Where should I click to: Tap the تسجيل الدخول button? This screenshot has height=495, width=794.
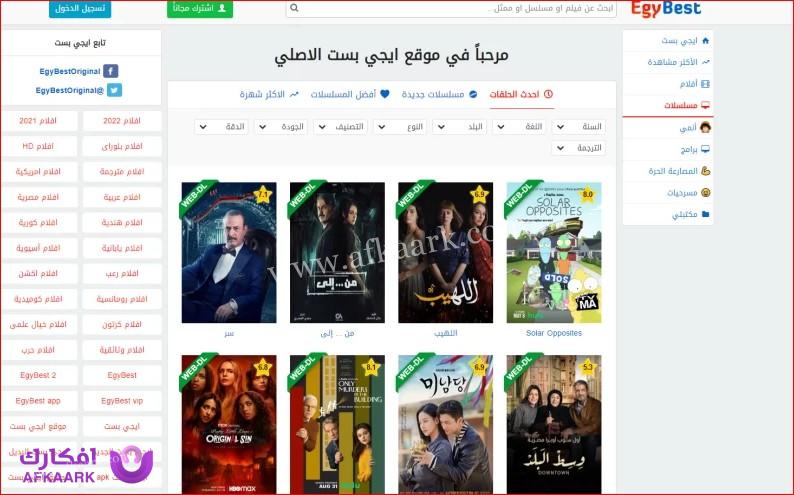[x=79, y=9]
